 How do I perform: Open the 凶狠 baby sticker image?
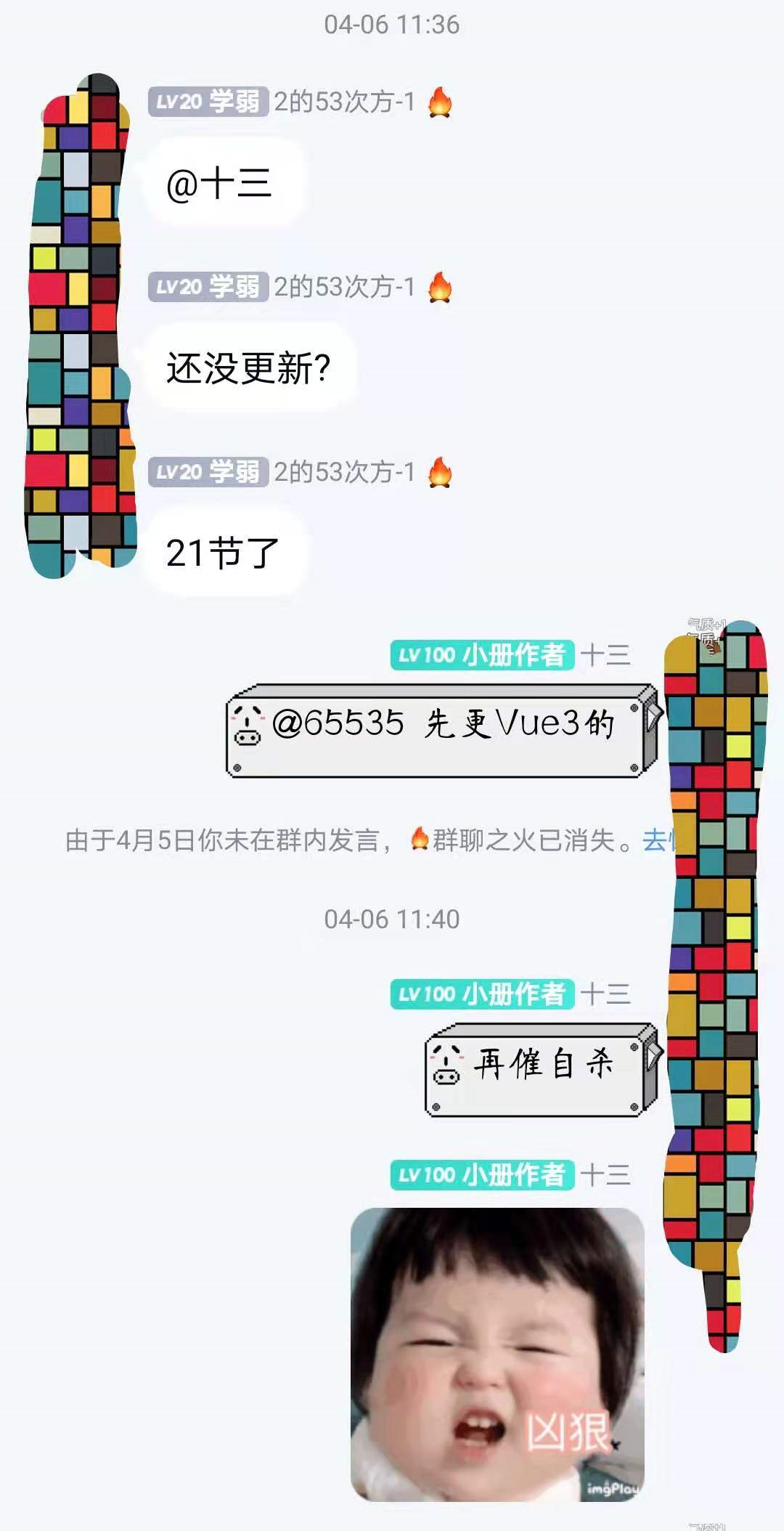point(497,1354)
